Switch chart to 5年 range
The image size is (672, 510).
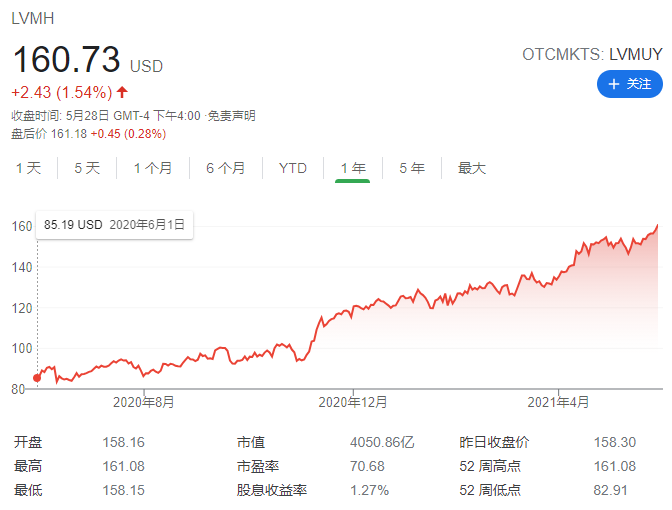(x=411, y=168)
